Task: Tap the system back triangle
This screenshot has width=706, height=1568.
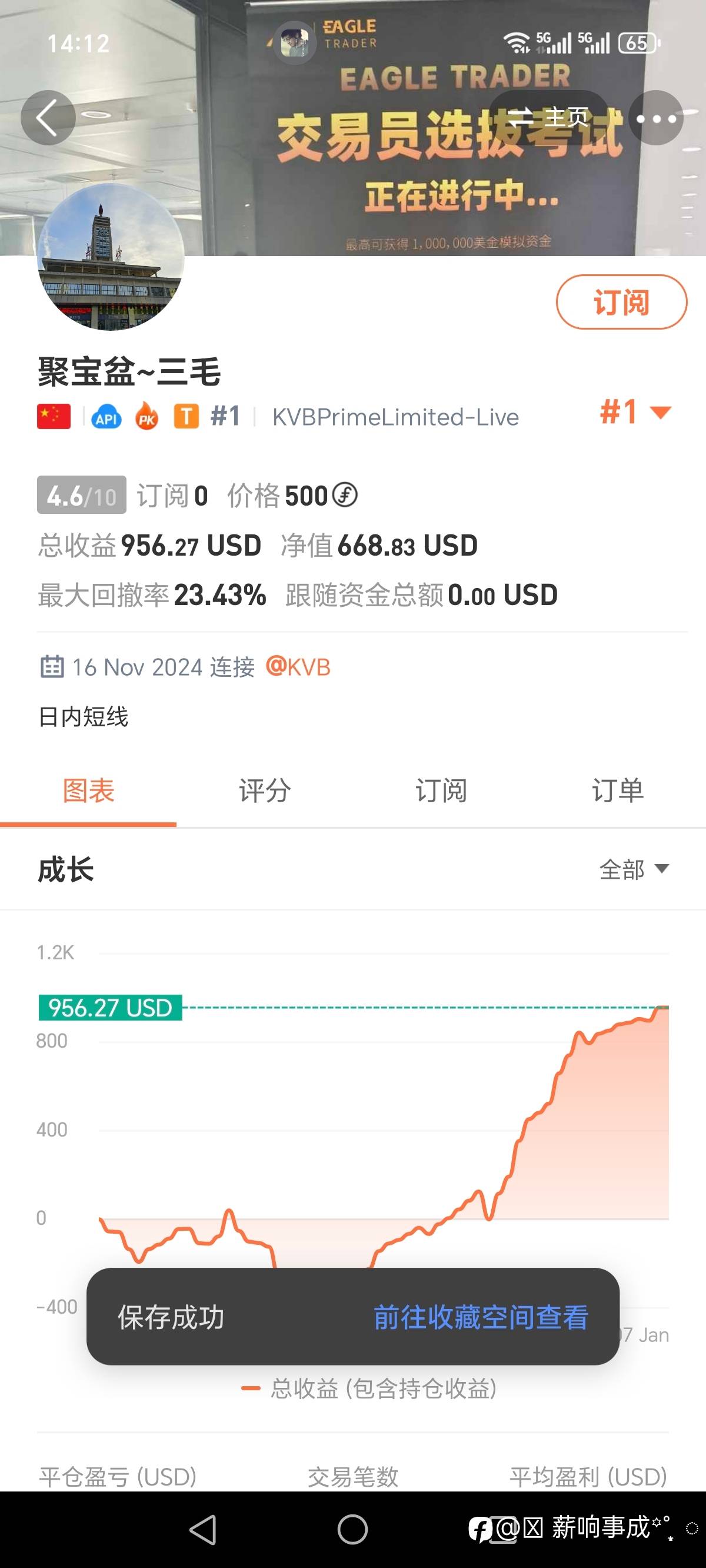Action: (202, 1529)
